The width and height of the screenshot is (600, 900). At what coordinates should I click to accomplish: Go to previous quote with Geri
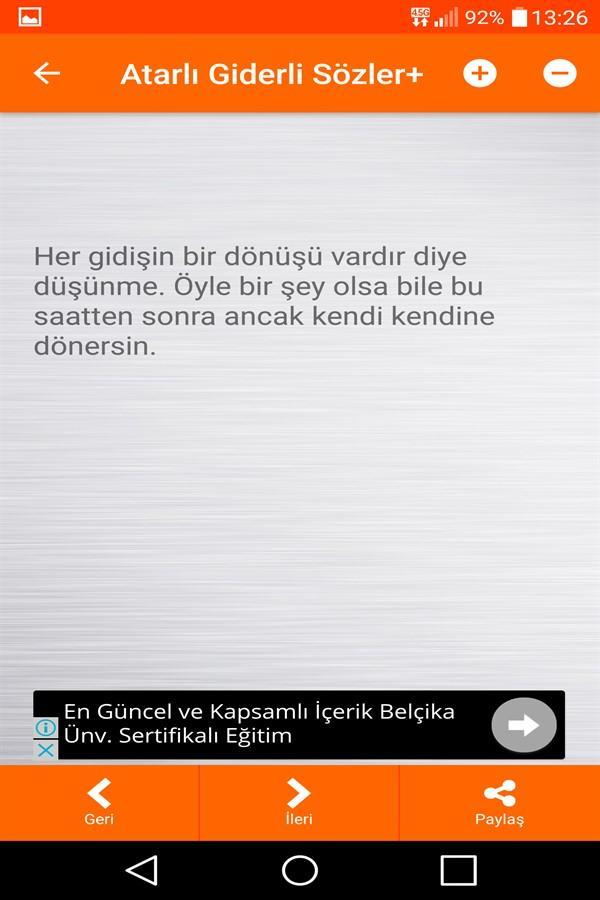(99, 802)
